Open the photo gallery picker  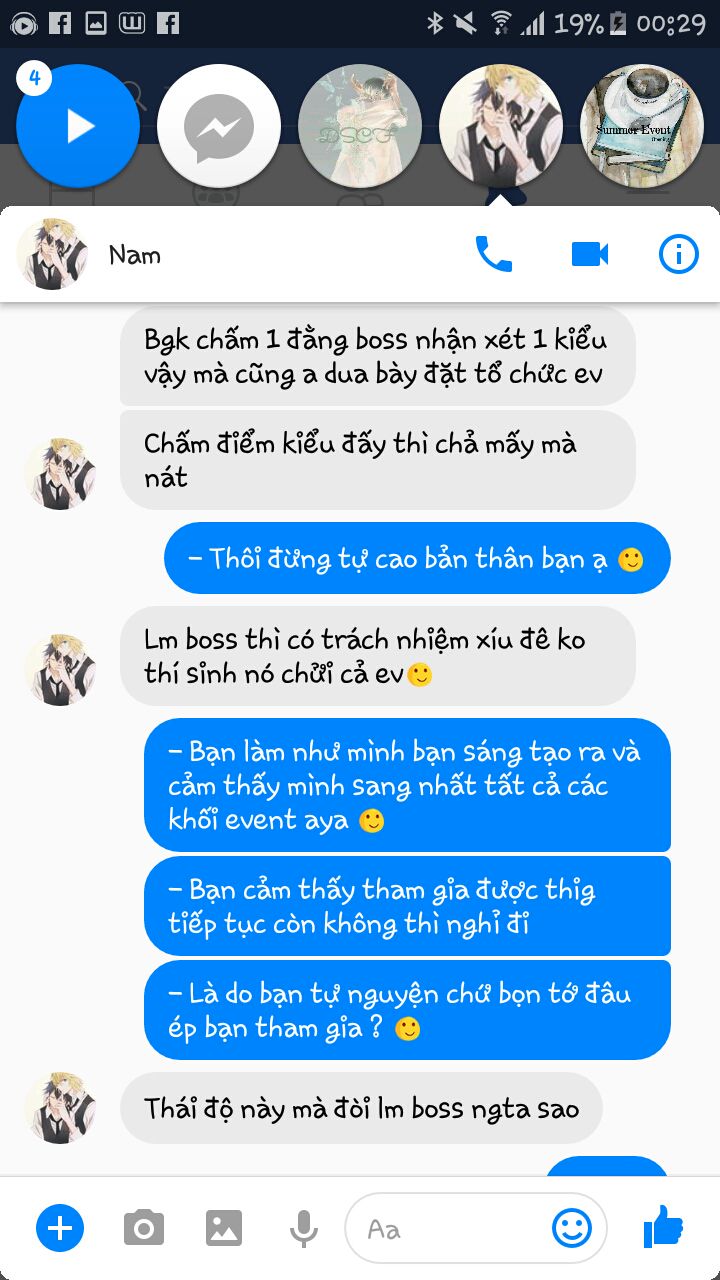tap(224, 1228)
